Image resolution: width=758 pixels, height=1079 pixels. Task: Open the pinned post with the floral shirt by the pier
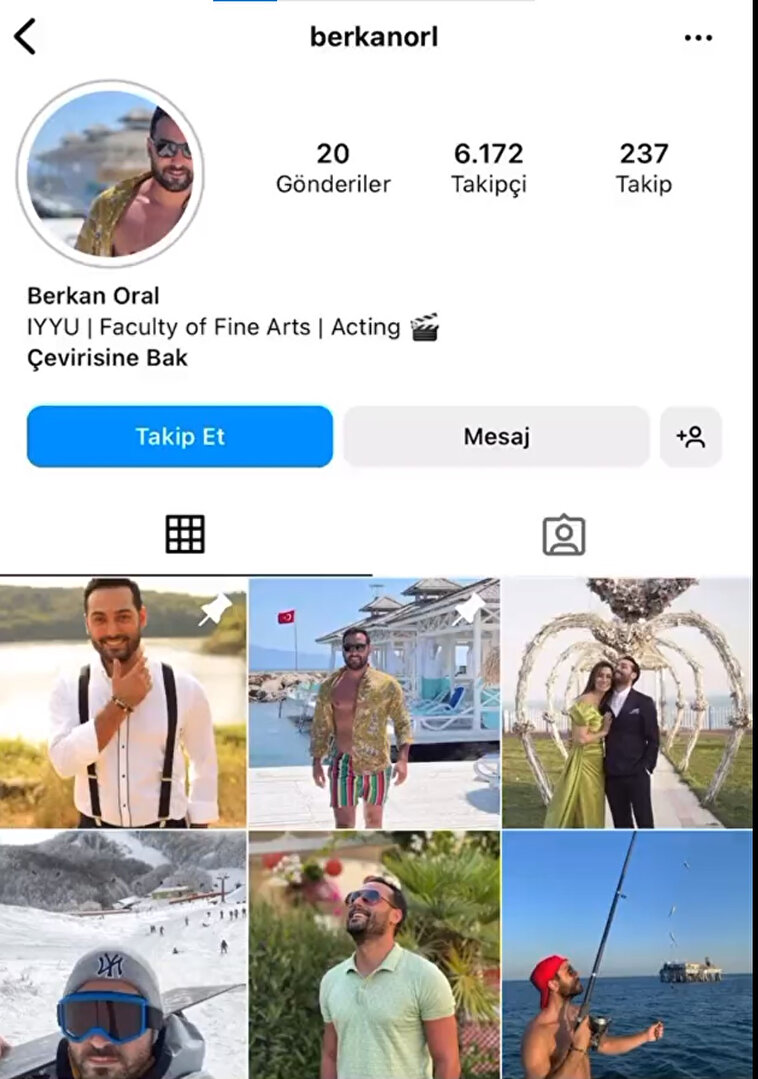[374, 702]
